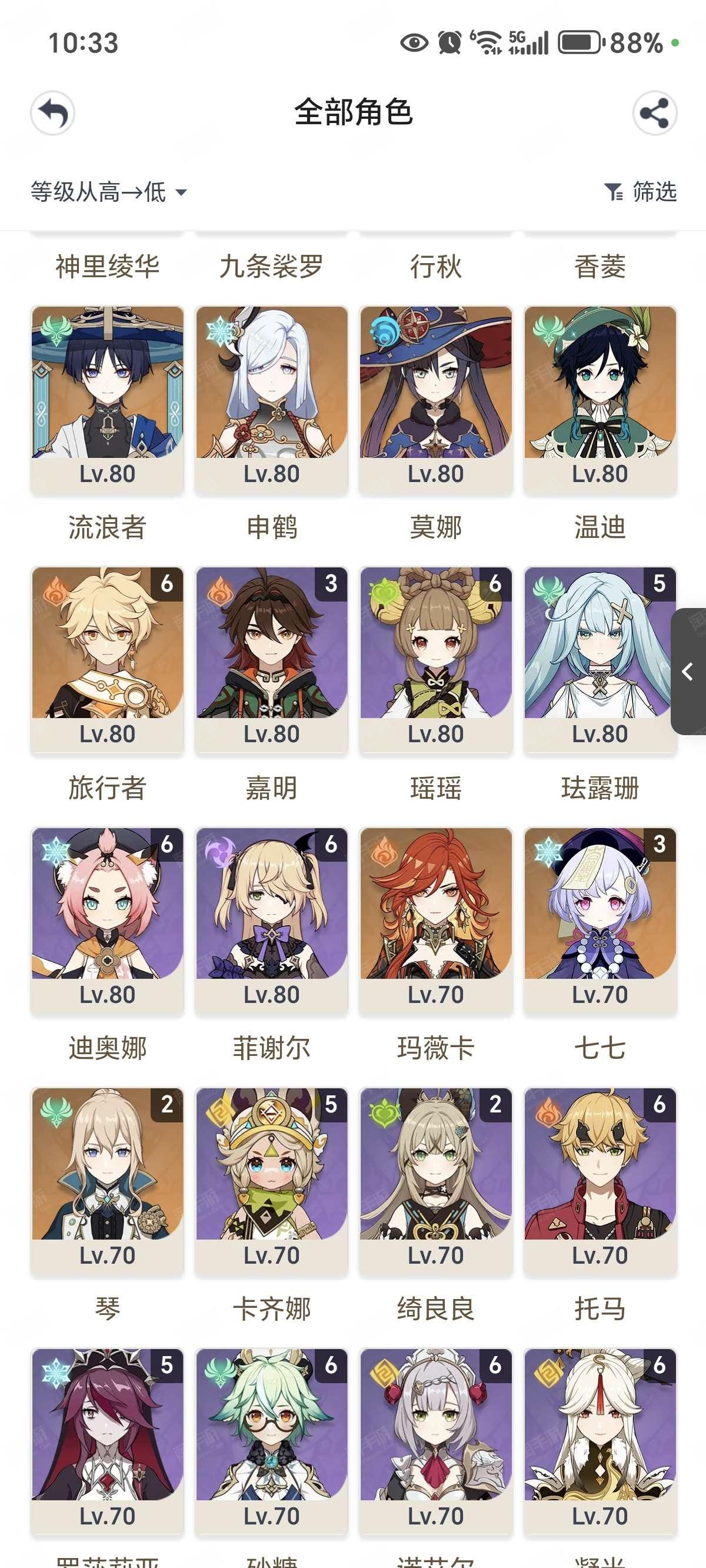706x1568 pixels.
Task: View the 莫娜 character card
Action: point(436,398)
